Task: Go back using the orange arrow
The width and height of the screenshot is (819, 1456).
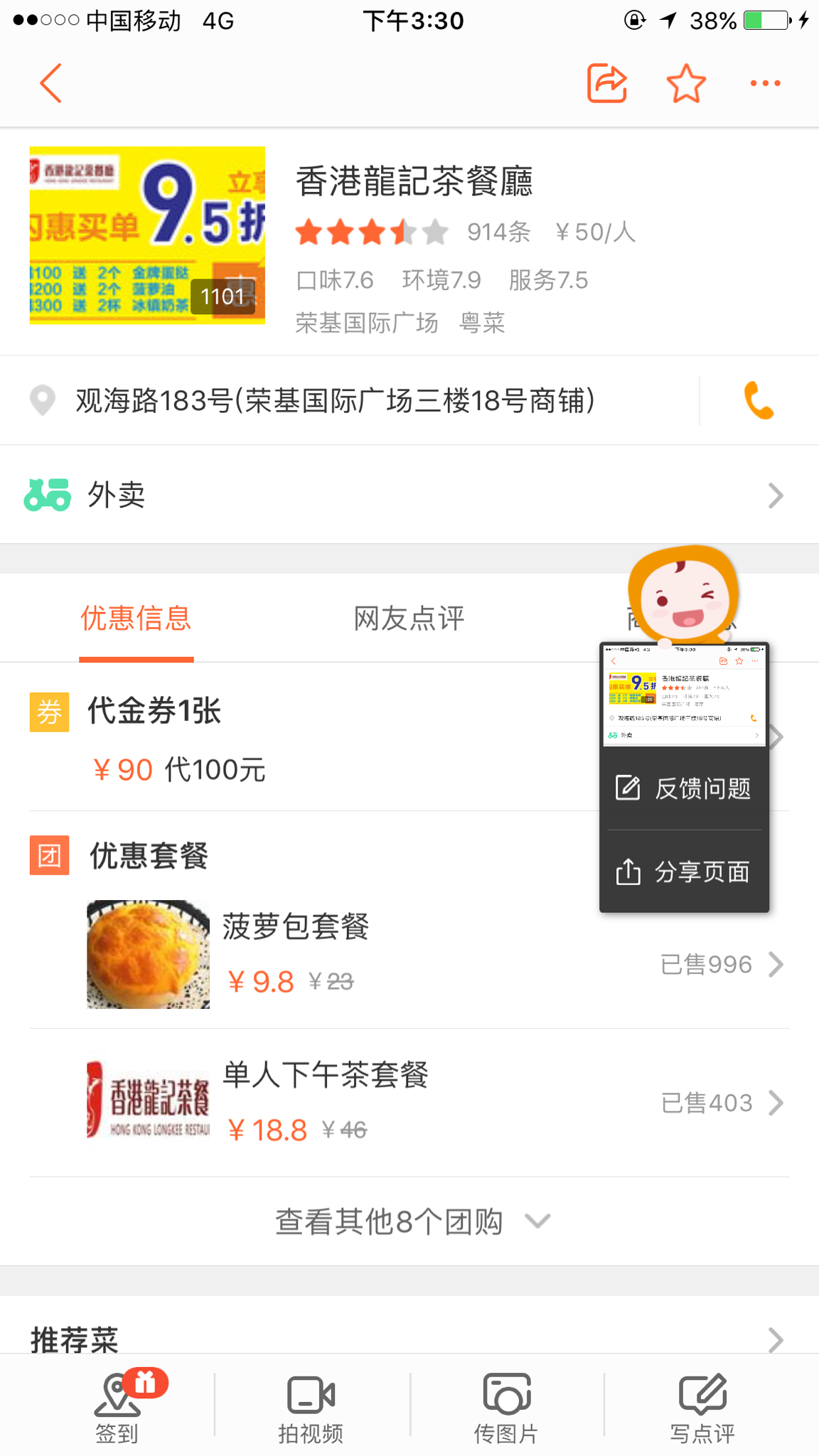Action: coord(51,83)
